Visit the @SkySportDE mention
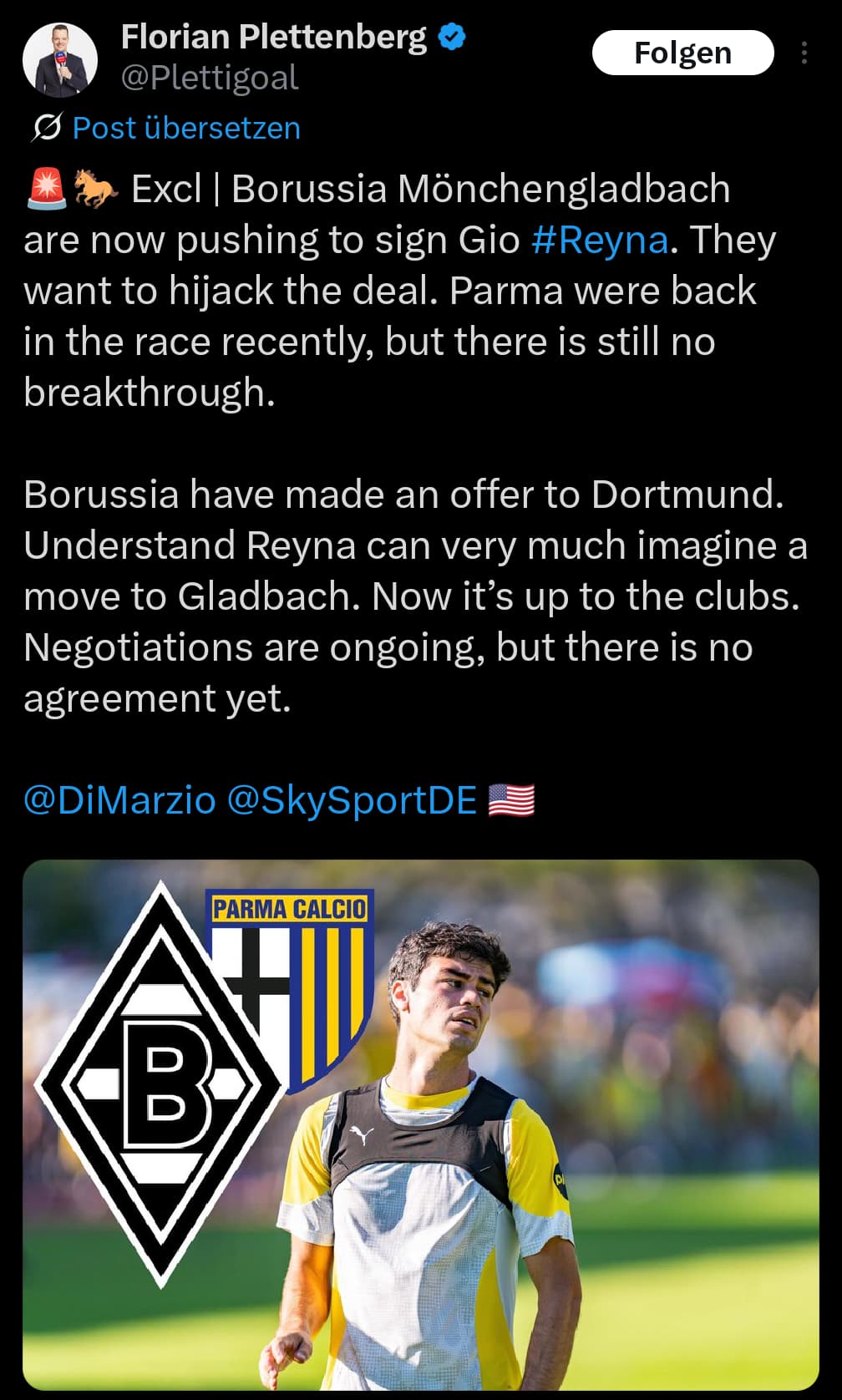This screenshot has height=1400, width=842. (x=352, y=799)
